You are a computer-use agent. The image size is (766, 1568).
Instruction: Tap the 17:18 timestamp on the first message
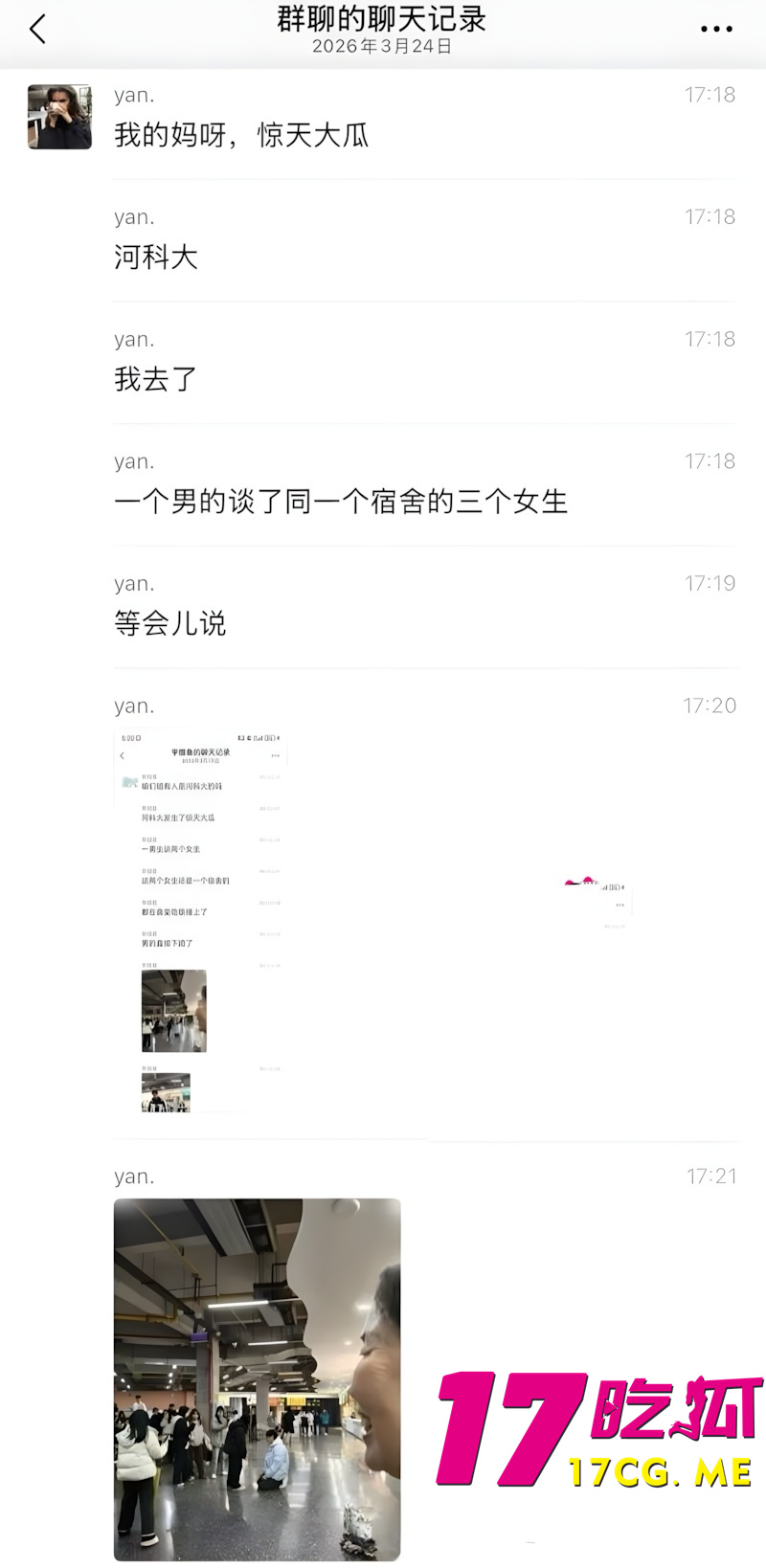click(x=709, y=94)
